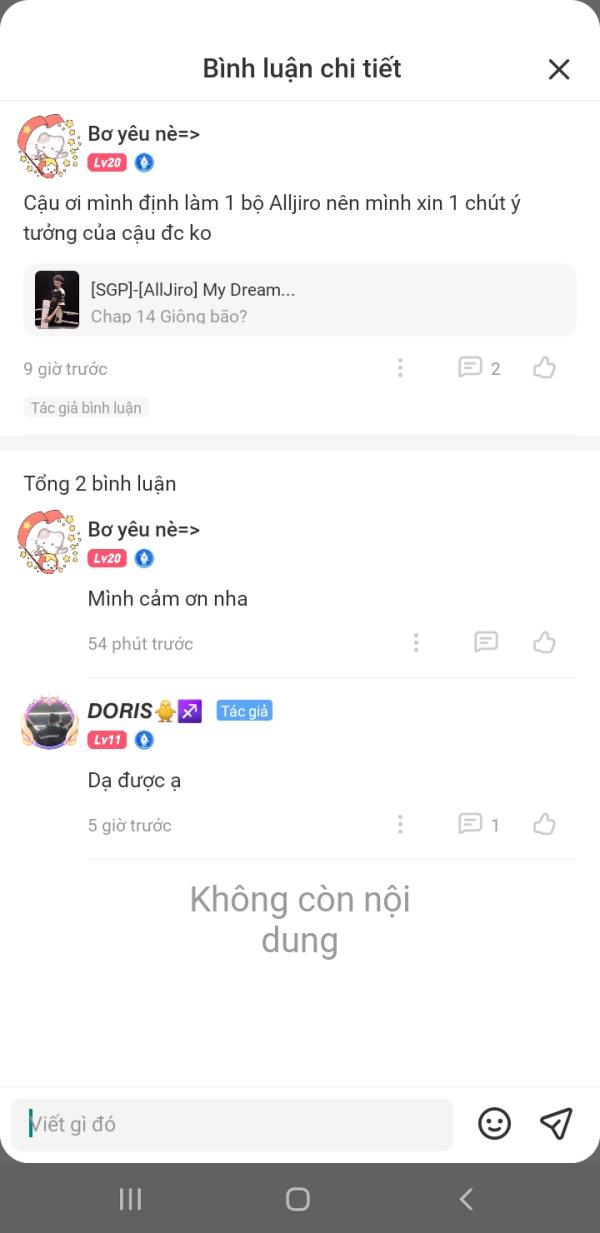Focus the "Viết gì đó" comment field
Image resolution: width=600 pixels, height=1233 pixels.
232,1125
